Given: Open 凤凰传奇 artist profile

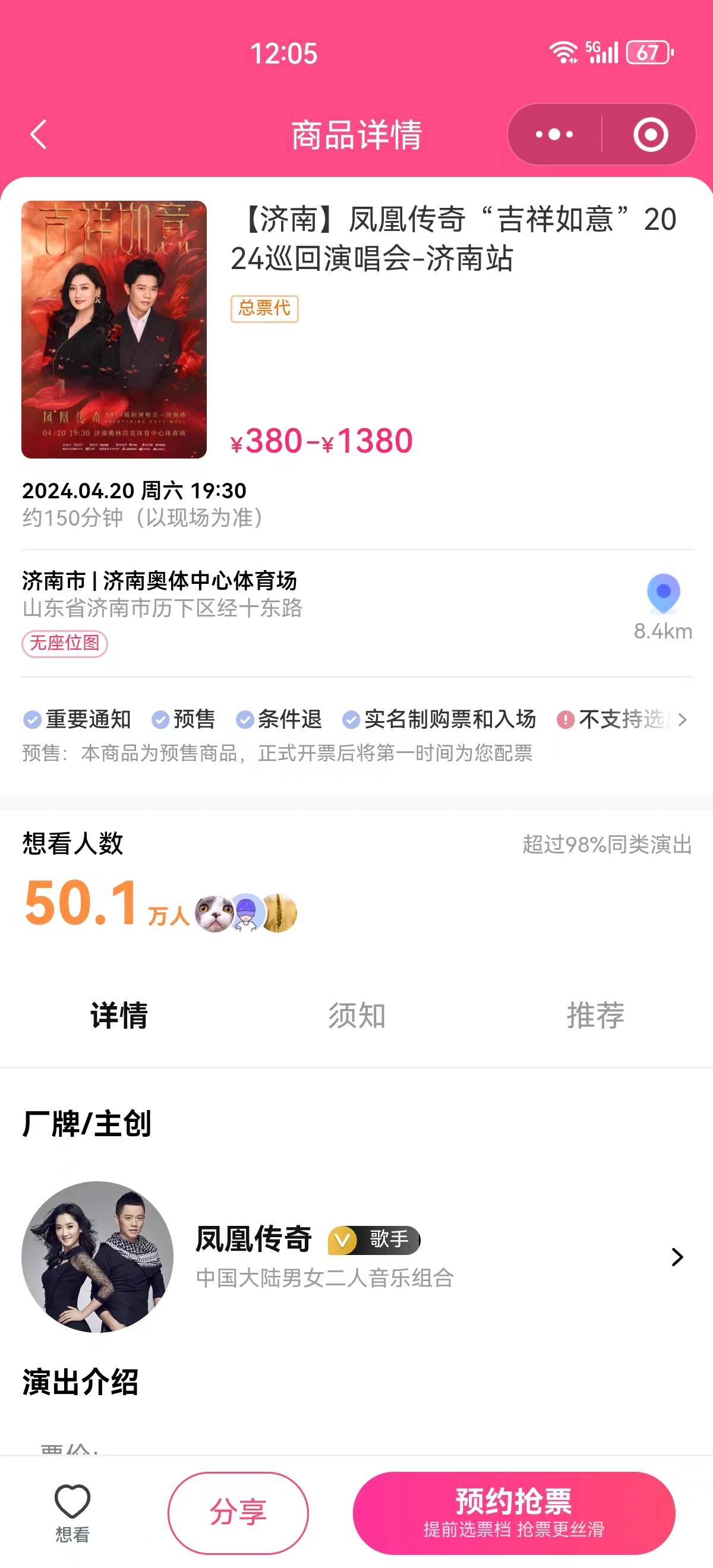Looking at the screenshot, I should (x=356, y=1256).
